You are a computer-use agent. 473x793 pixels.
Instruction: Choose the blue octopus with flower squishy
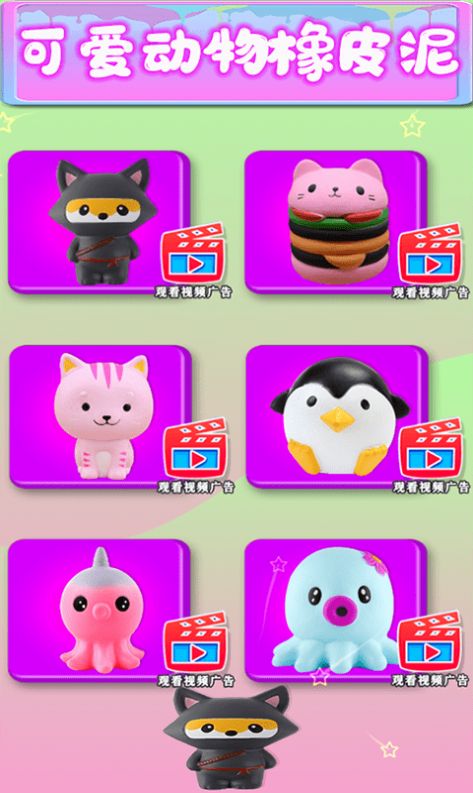(336, 610)
